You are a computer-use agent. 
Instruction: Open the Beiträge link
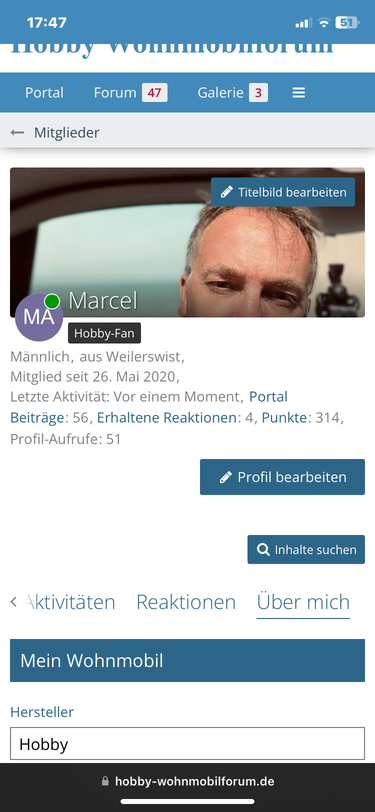(x=38, y=418)
